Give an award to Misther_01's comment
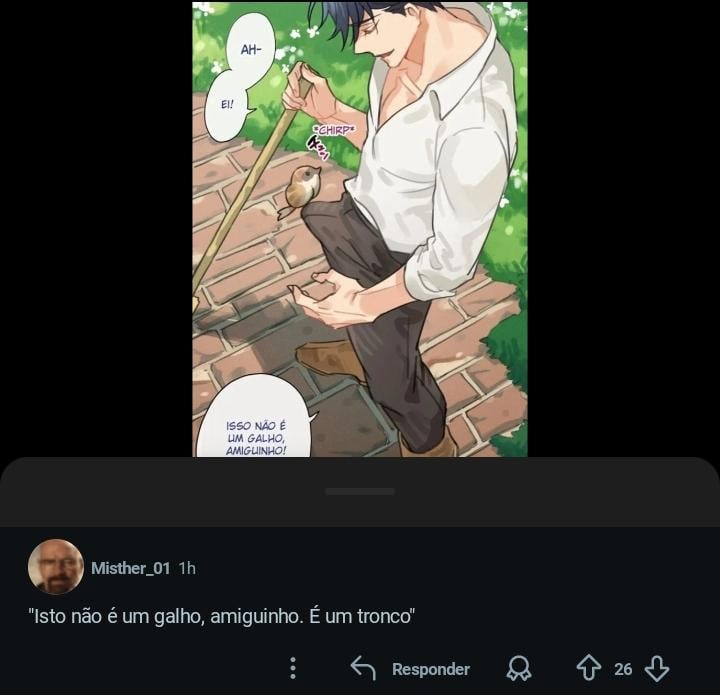This screenshot has width=720, height=695. point(519,669)
